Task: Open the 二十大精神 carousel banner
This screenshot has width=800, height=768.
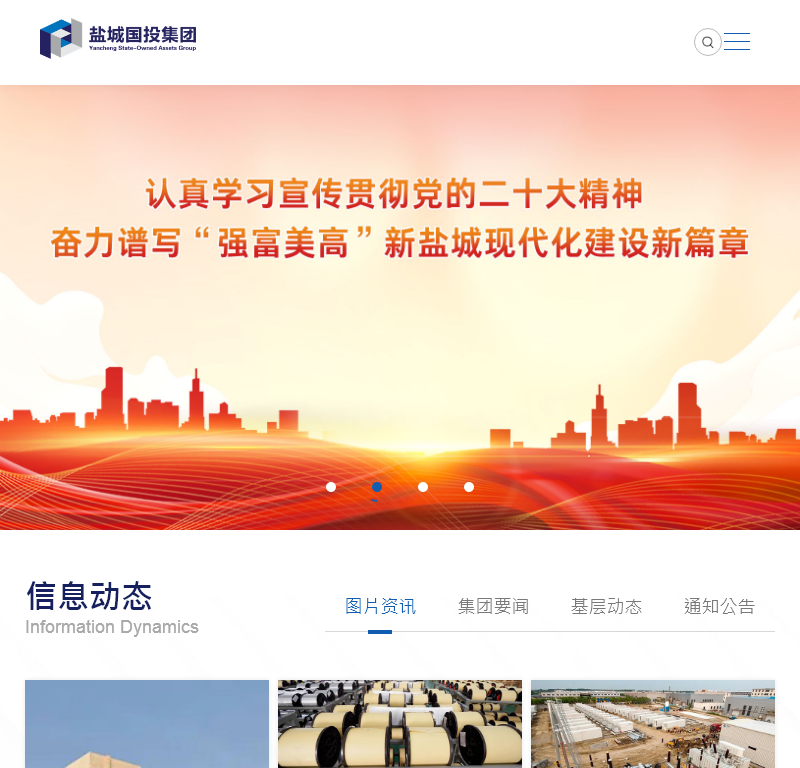Action: coord(400,300)
